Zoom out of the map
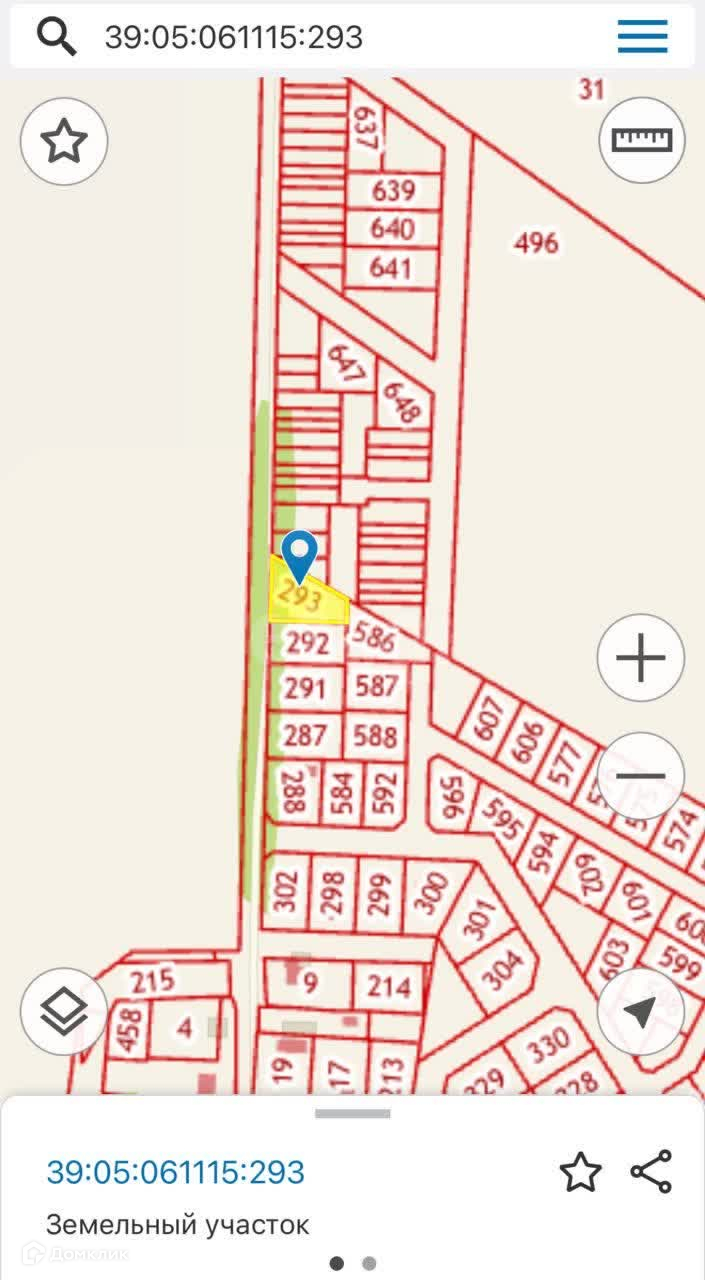 click(x=641, y=776)
